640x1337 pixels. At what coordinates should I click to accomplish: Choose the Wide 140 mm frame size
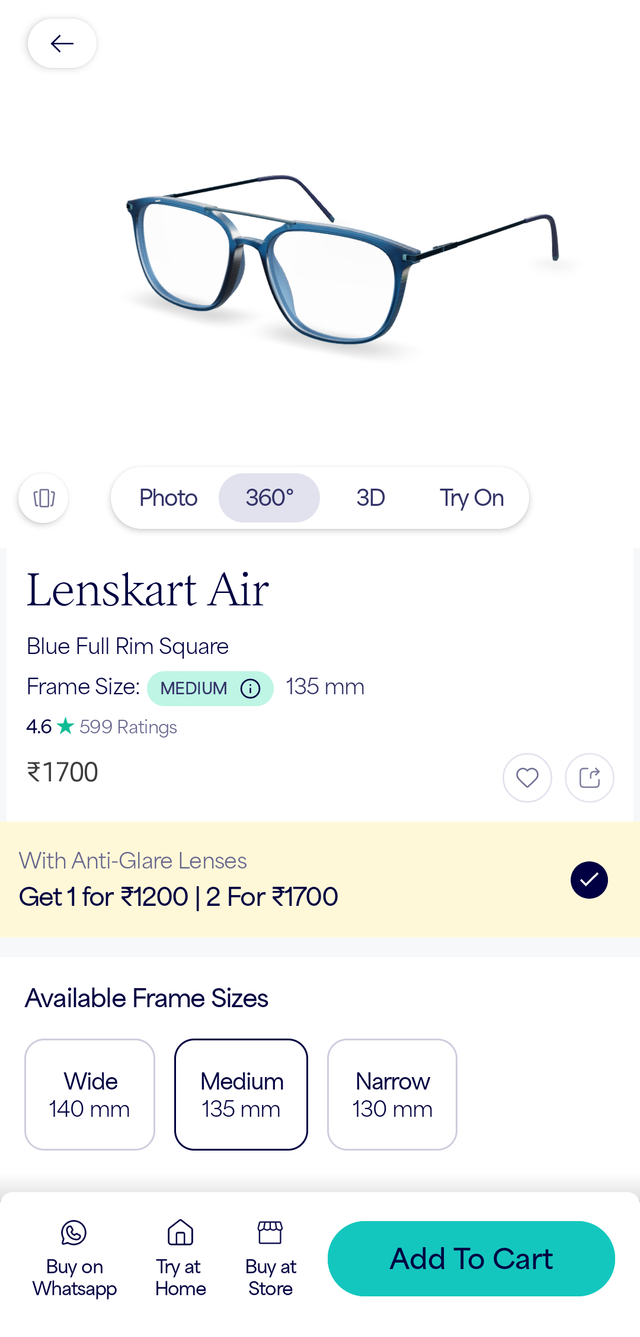(x=90, y=1094)
